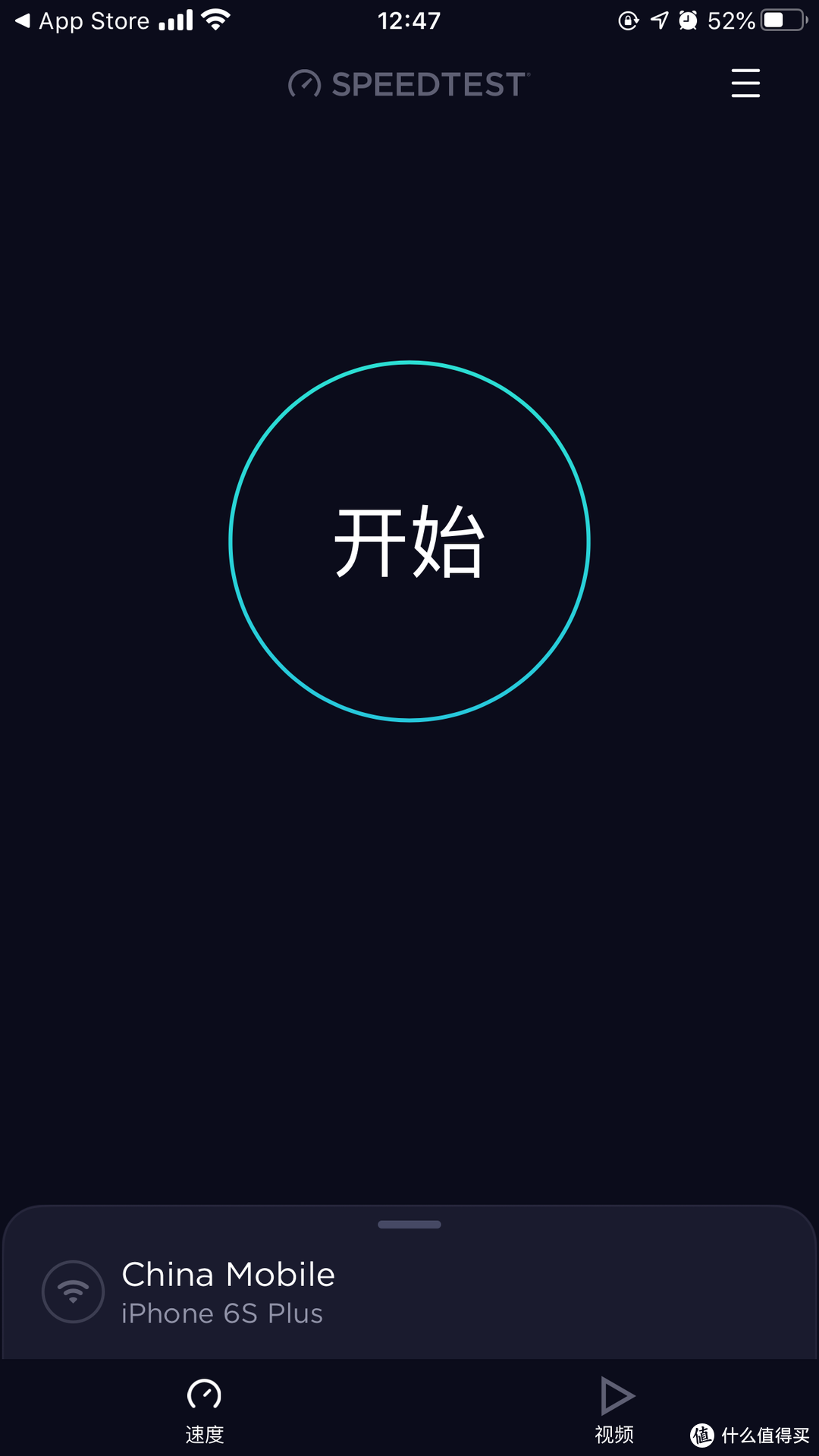
Task: Tap the Wi-Fi icon beside China Mobile
Action: 73,1291
